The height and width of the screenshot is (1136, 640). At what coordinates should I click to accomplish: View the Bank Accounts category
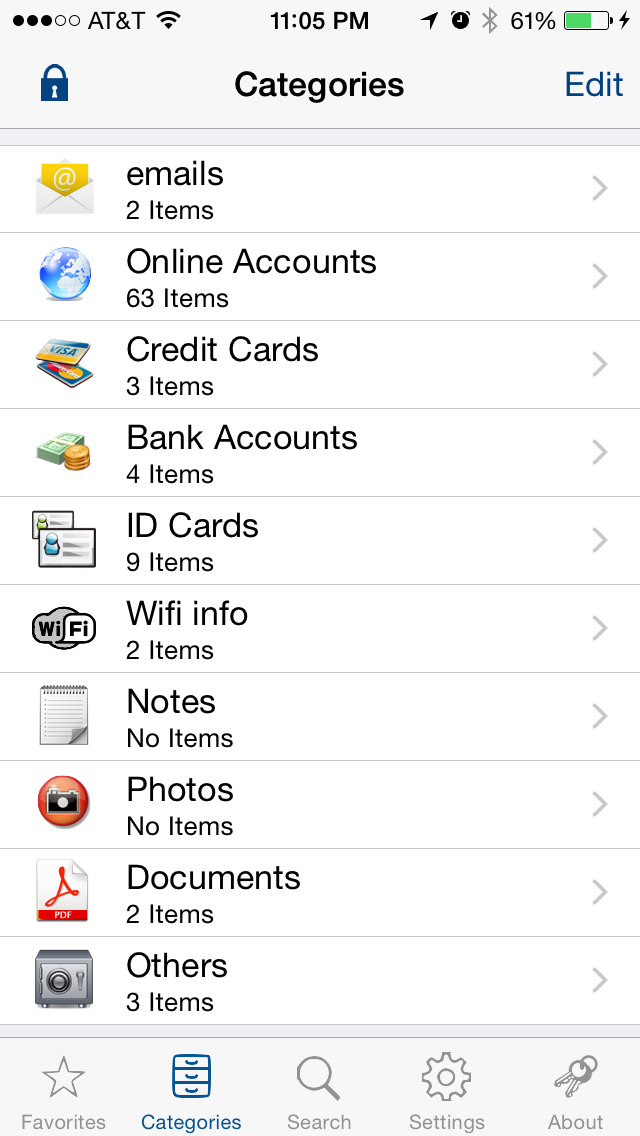tap(320, 453)
